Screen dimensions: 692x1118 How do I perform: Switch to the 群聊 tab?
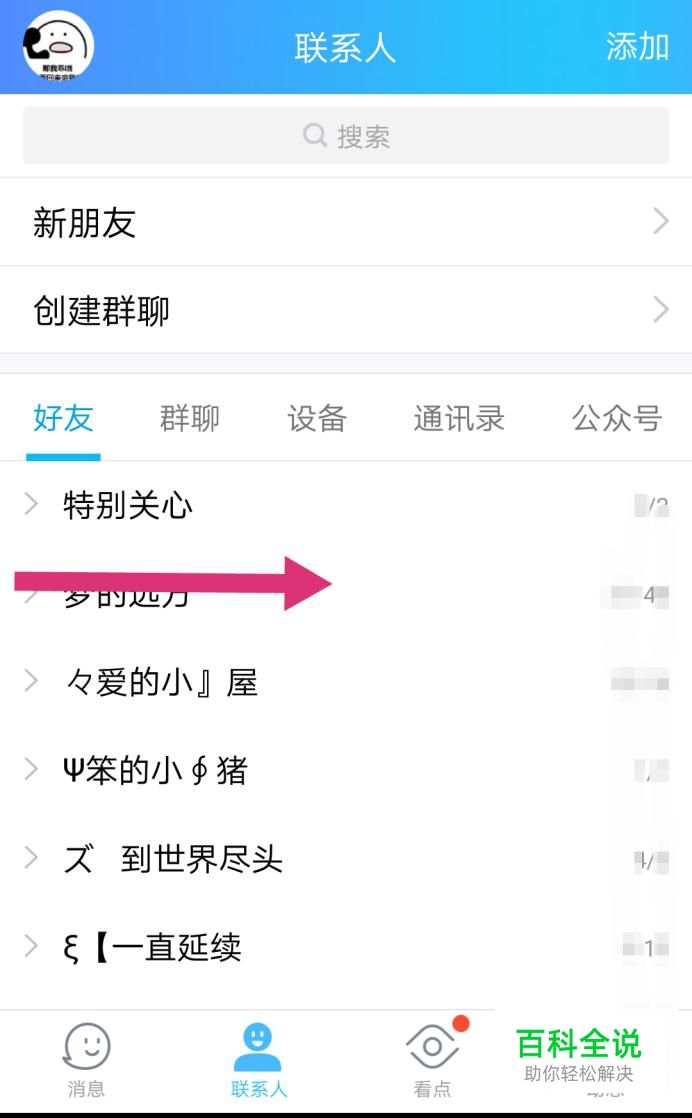tap(190, 418)
